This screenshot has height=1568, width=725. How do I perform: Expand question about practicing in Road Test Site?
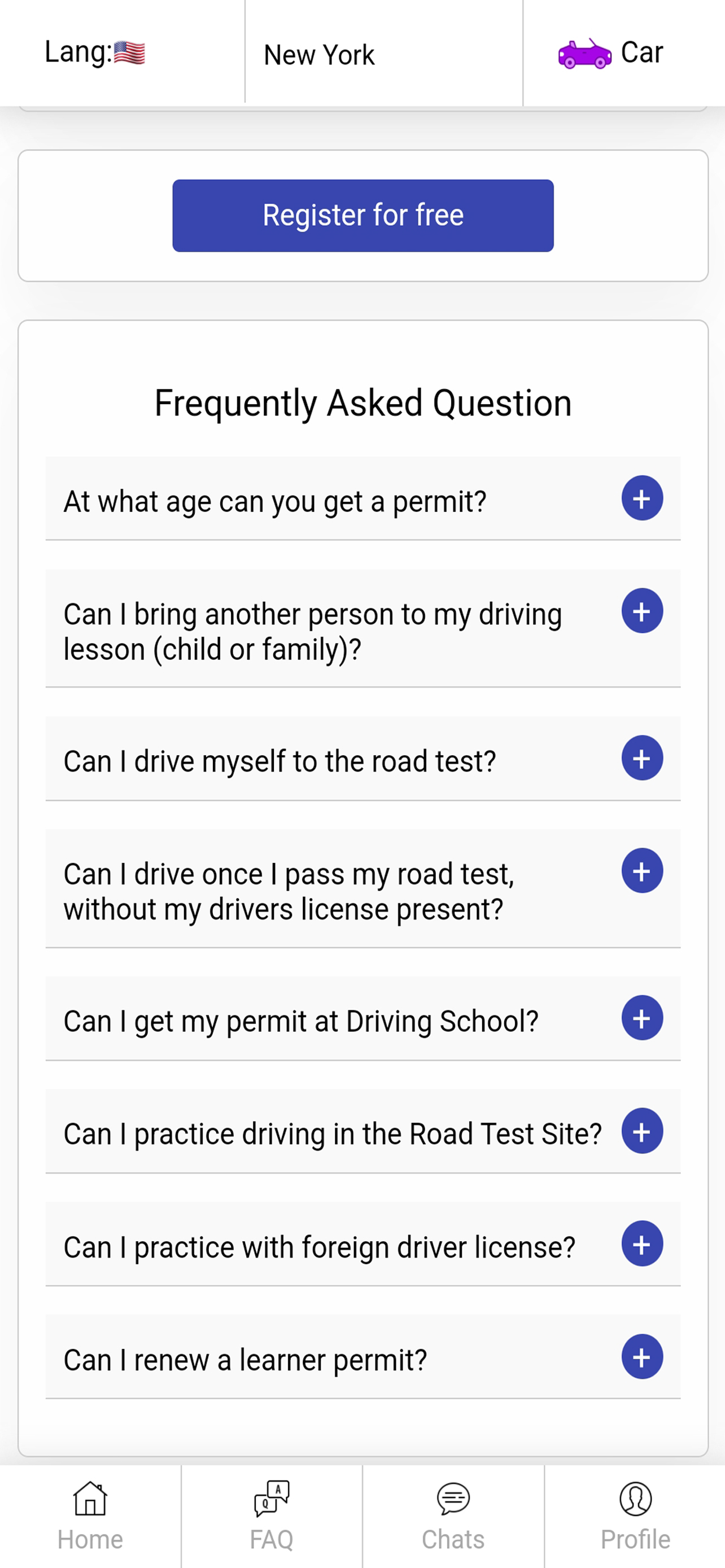point(641,1131)
